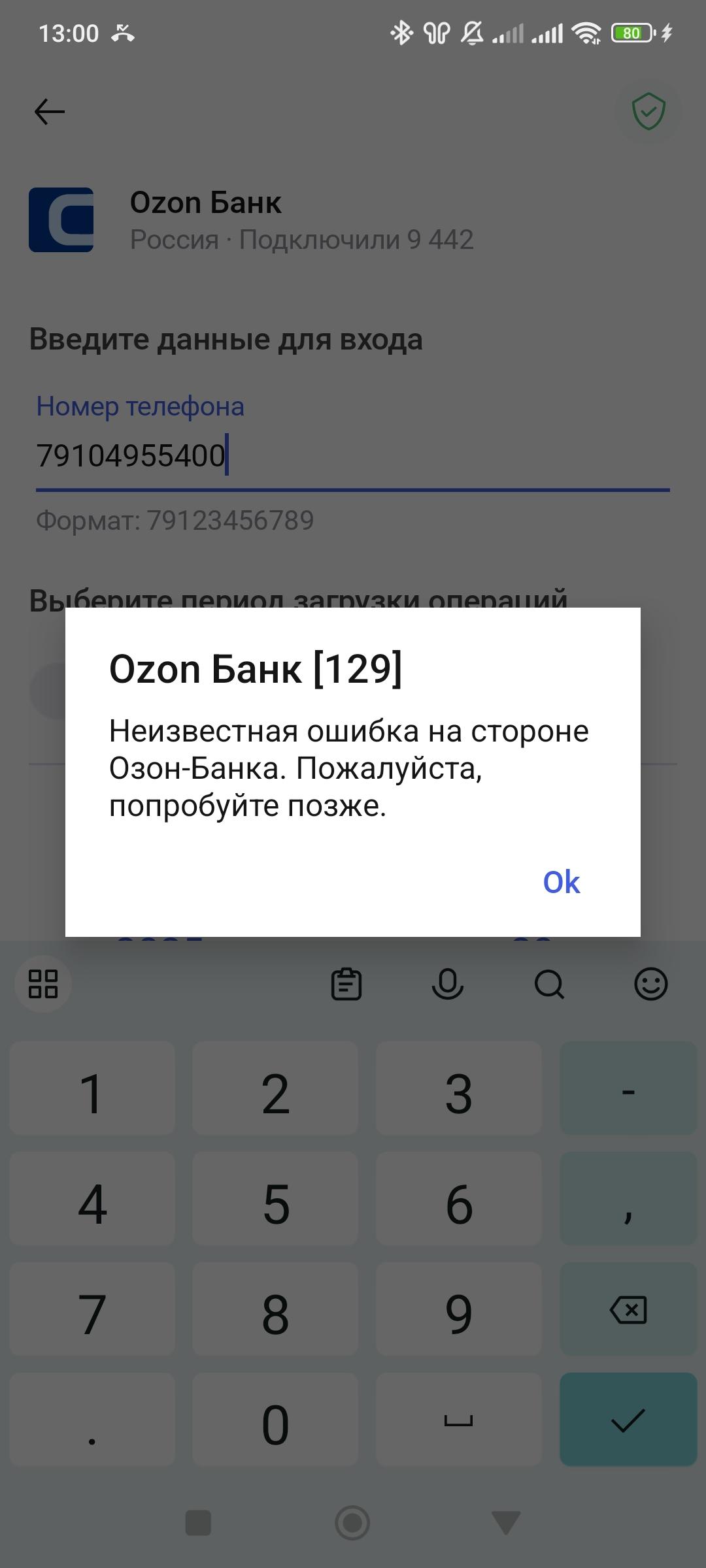This screenshot has width=706, height=1568.
Task: Tap the keyboard search icon
Action: (549, 984)
